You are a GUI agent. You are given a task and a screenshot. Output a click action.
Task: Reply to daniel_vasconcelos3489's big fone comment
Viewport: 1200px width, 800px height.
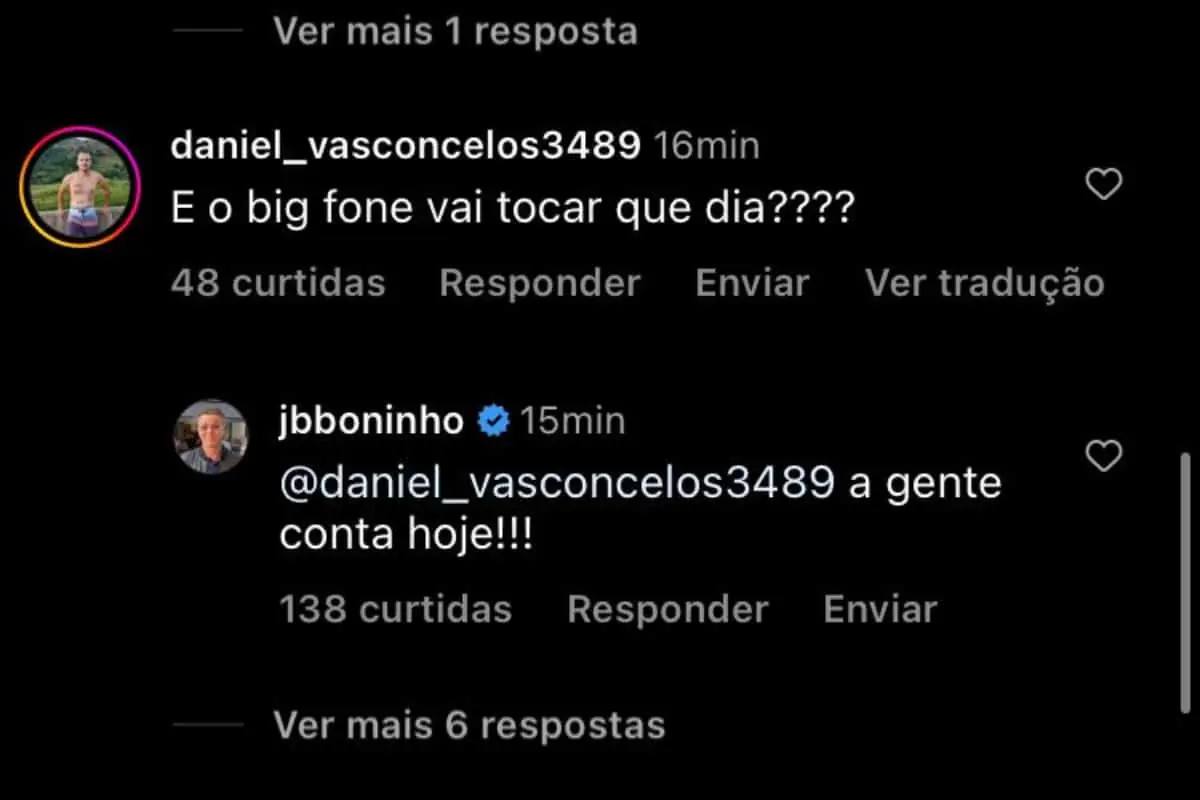(x=539, y=283)
